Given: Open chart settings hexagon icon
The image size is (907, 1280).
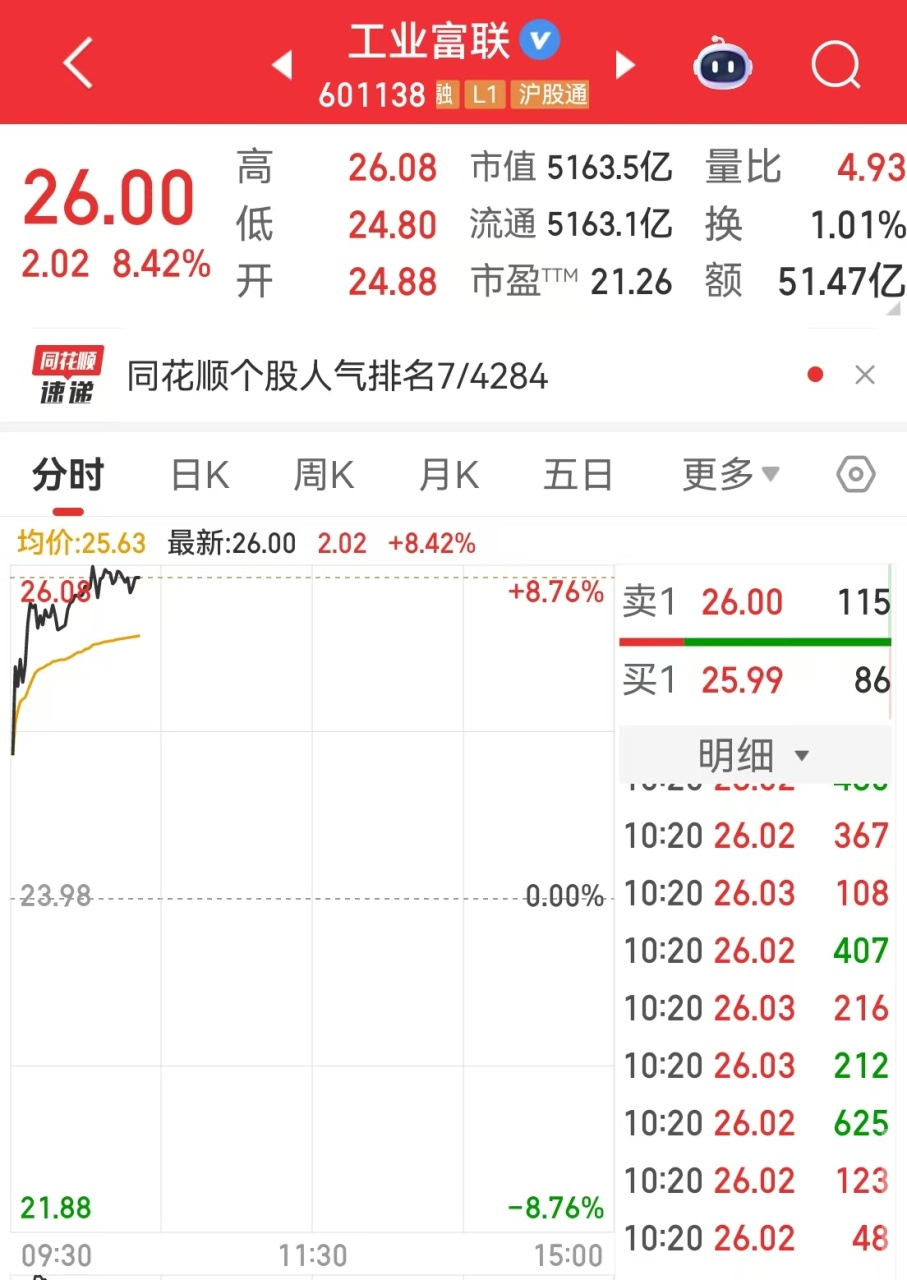Looking at the screenshot, I should coord(856,475).
